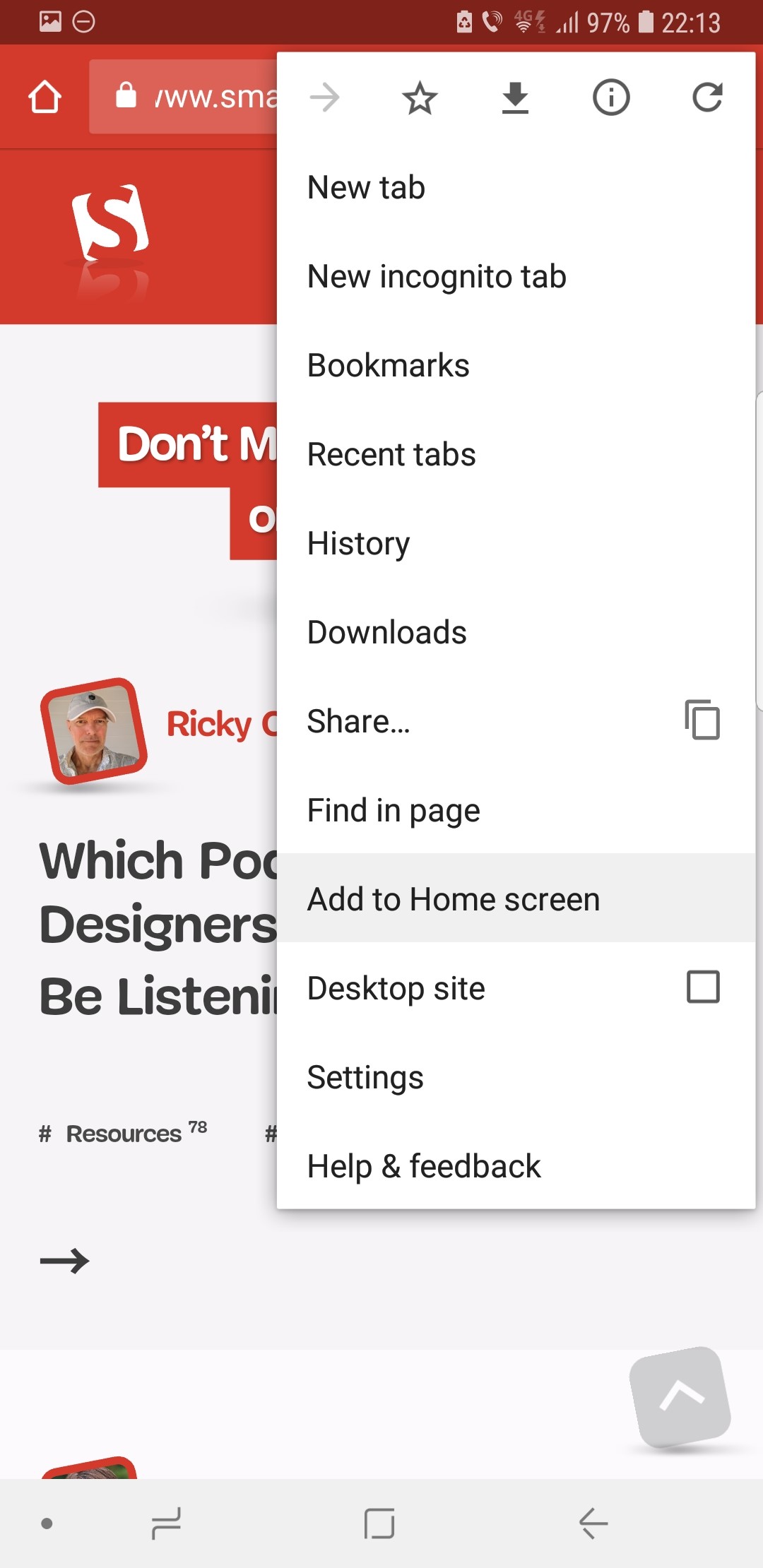
Task: Open browser Settings
Action: click(365, 1078)
